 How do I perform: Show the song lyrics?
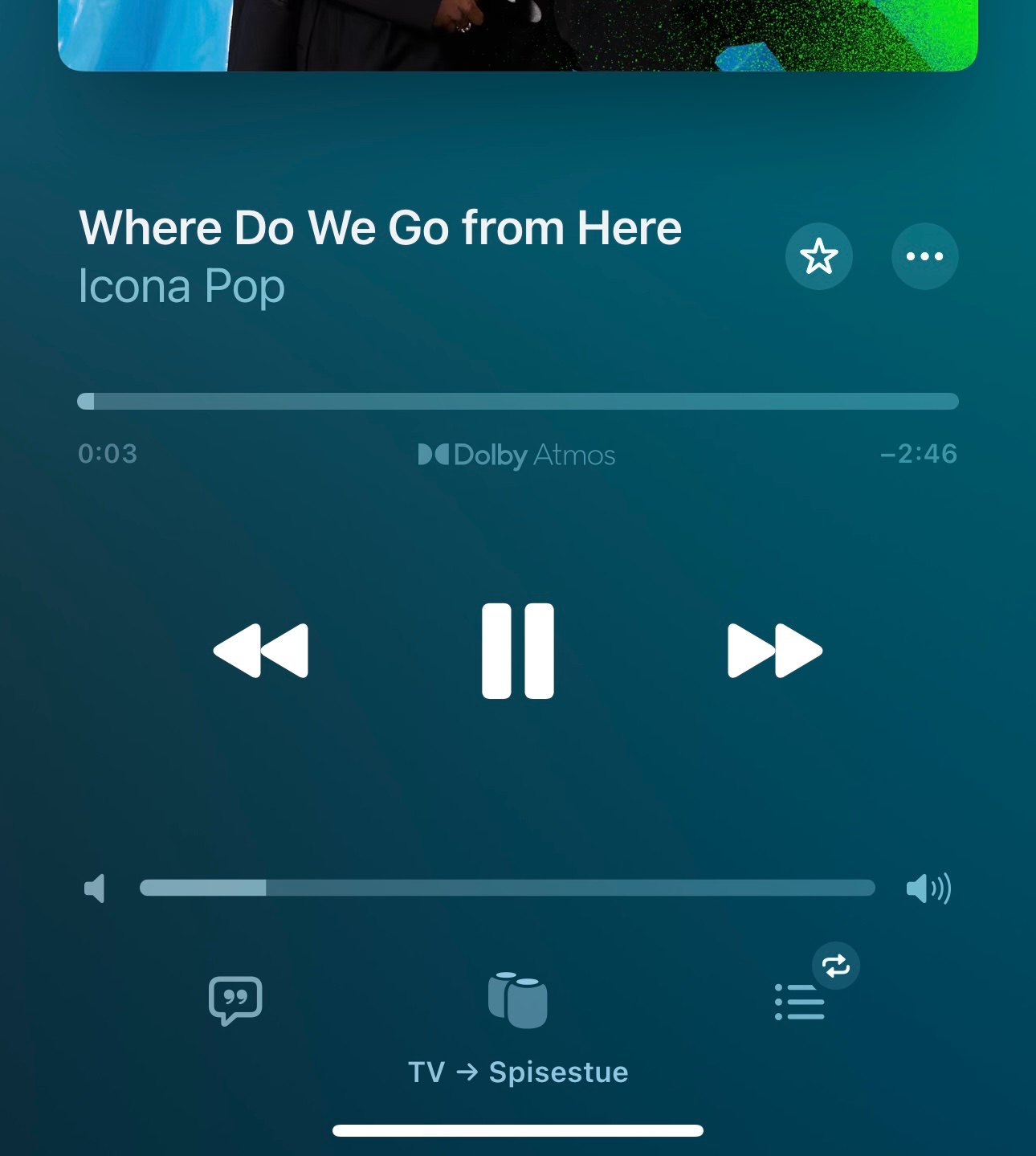click(x=235, y=1001)
